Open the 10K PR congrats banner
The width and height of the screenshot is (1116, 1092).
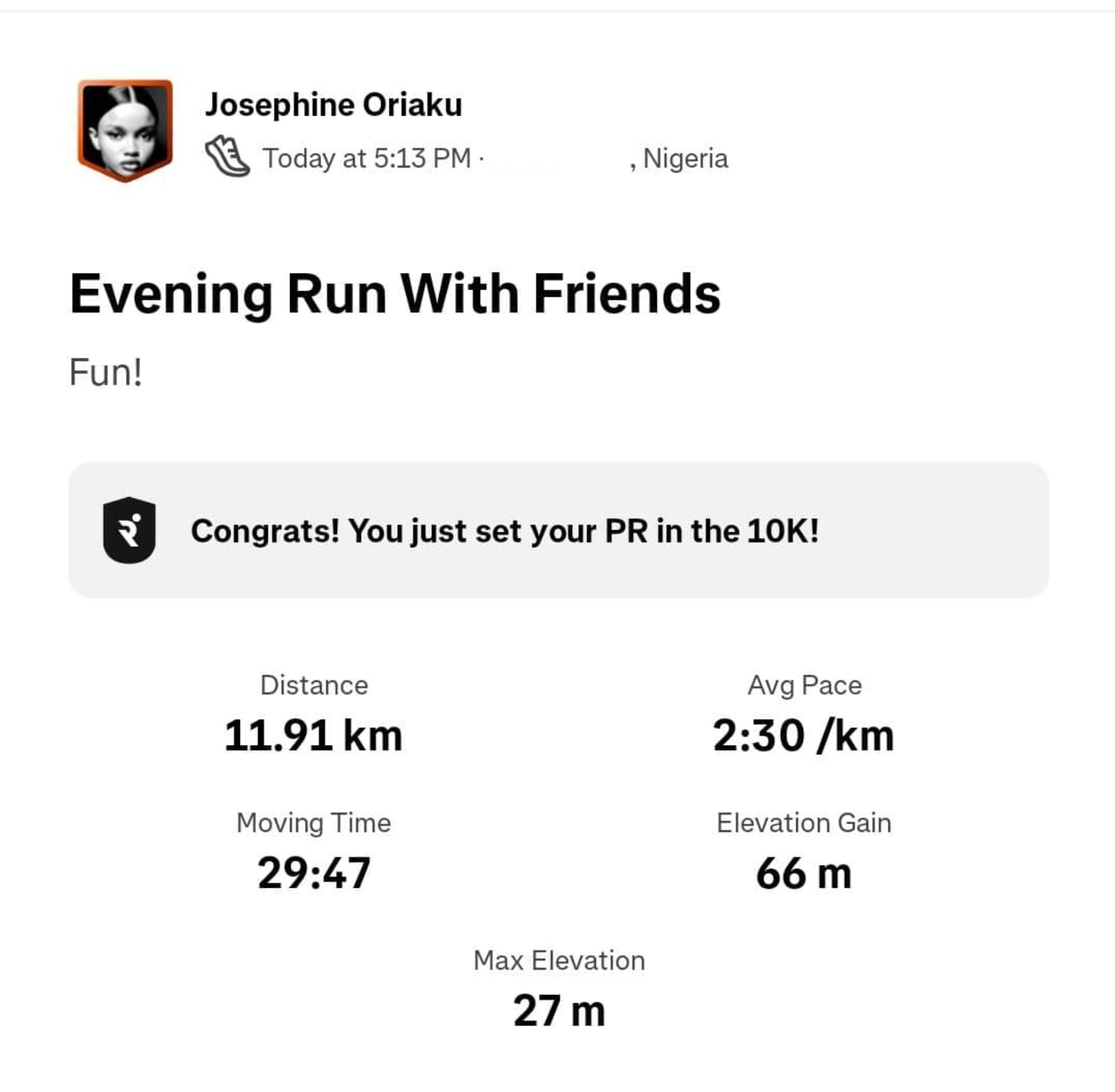tap(558, 530)
